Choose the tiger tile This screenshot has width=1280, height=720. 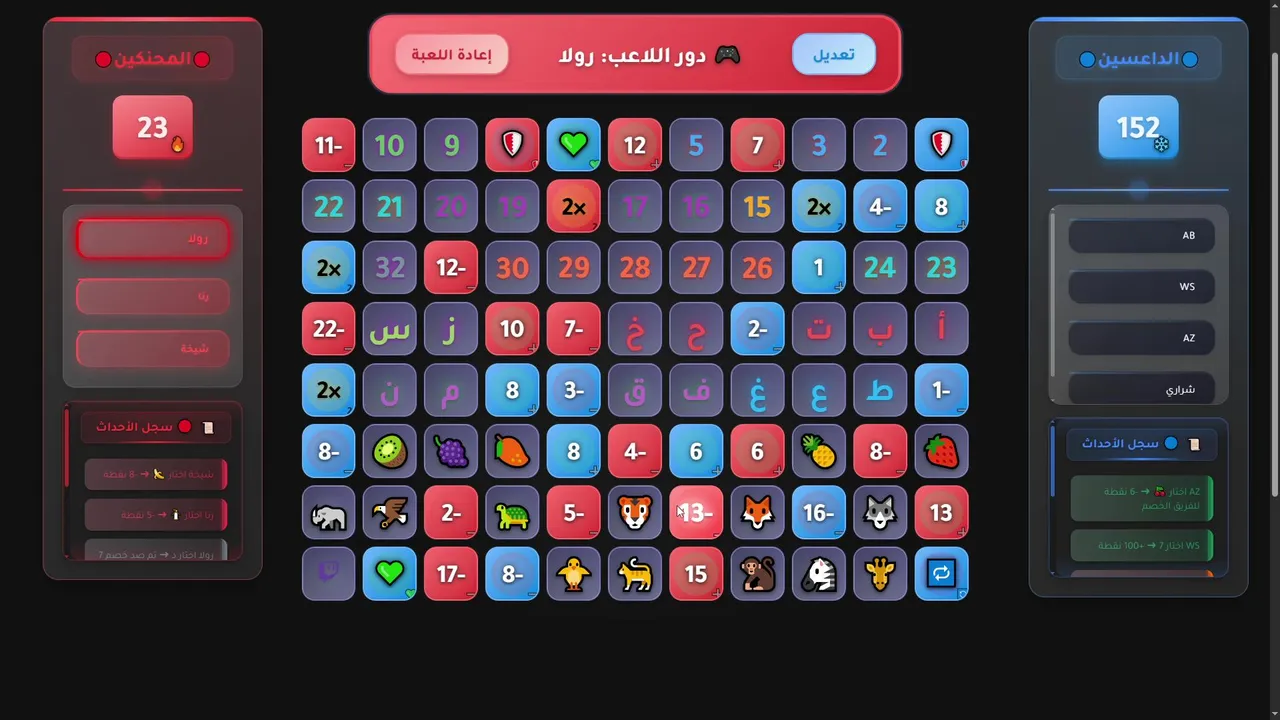point(635,513)
